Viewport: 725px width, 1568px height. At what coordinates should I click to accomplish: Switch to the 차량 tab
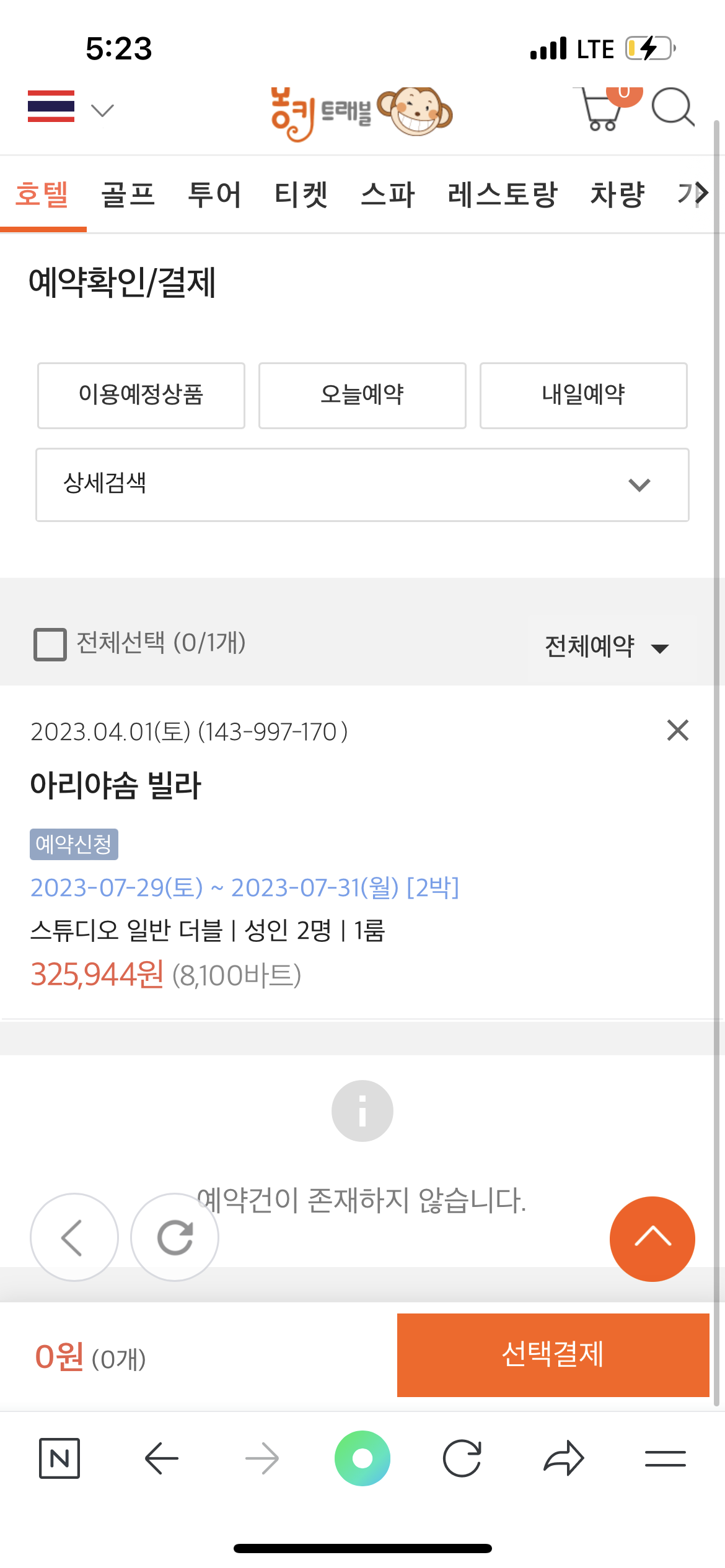click(x=617, y=194)
